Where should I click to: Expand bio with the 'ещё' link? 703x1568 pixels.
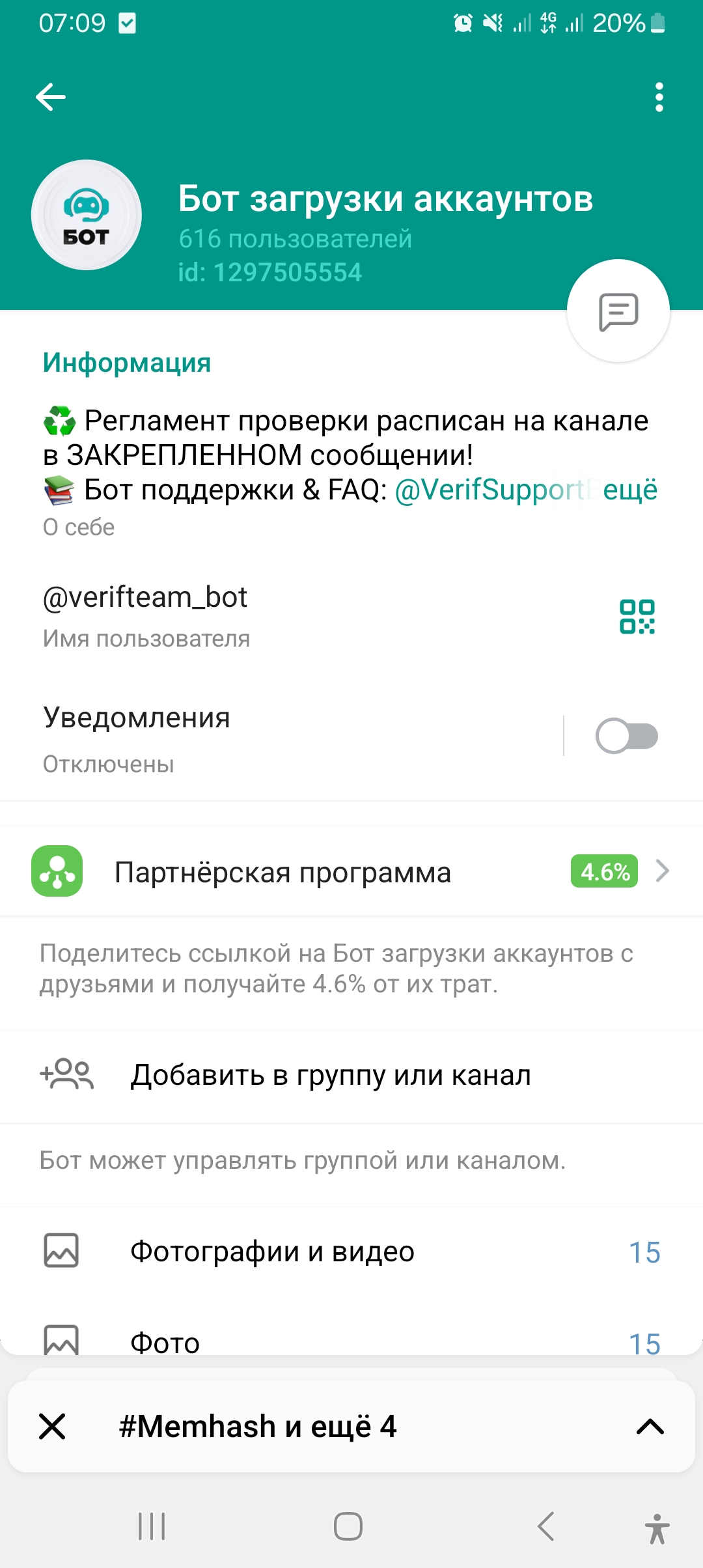(629, 490)
